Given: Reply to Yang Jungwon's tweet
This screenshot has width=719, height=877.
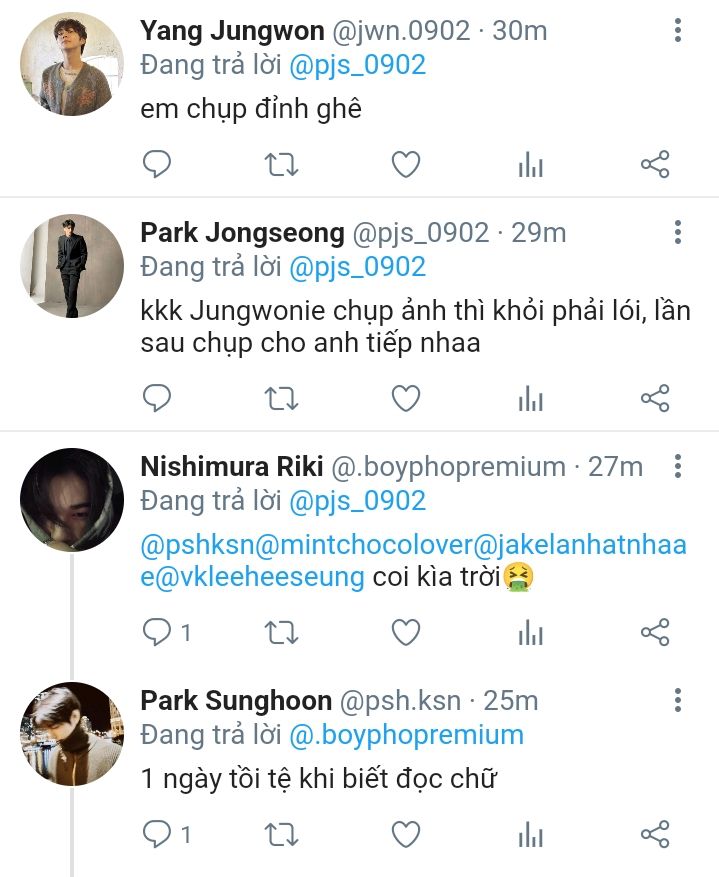Looking at the screenshot, I should [157, 165].
